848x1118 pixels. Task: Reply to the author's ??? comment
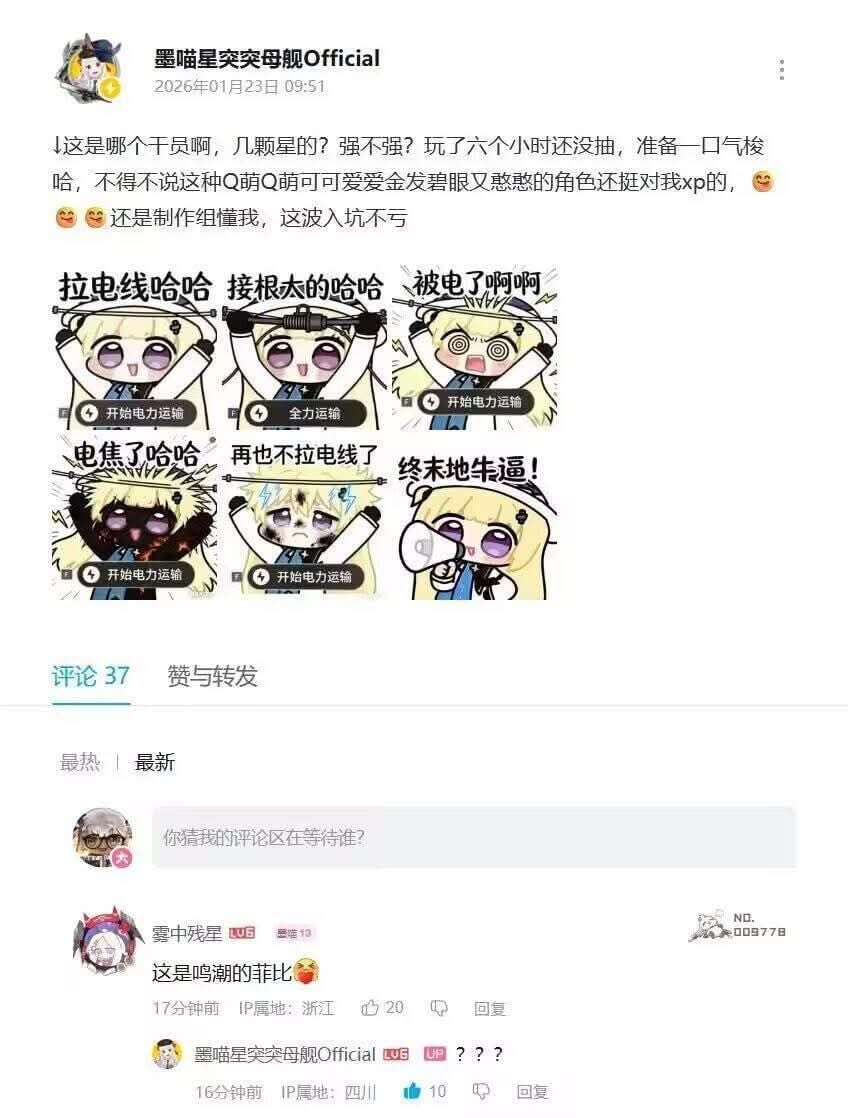point(532,1091)
